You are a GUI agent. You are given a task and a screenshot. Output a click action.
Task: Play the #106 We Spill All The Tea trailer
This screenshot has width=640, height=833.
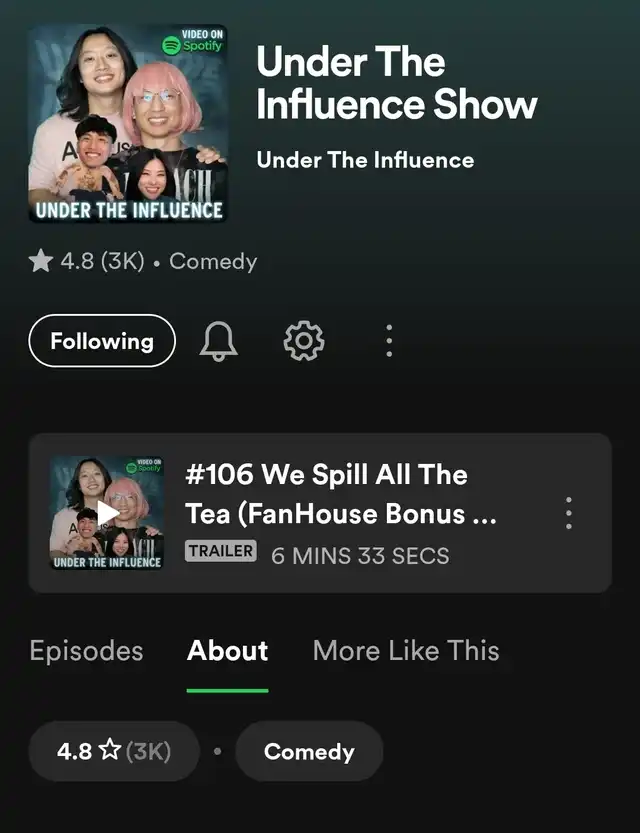[x=107, y=513]
